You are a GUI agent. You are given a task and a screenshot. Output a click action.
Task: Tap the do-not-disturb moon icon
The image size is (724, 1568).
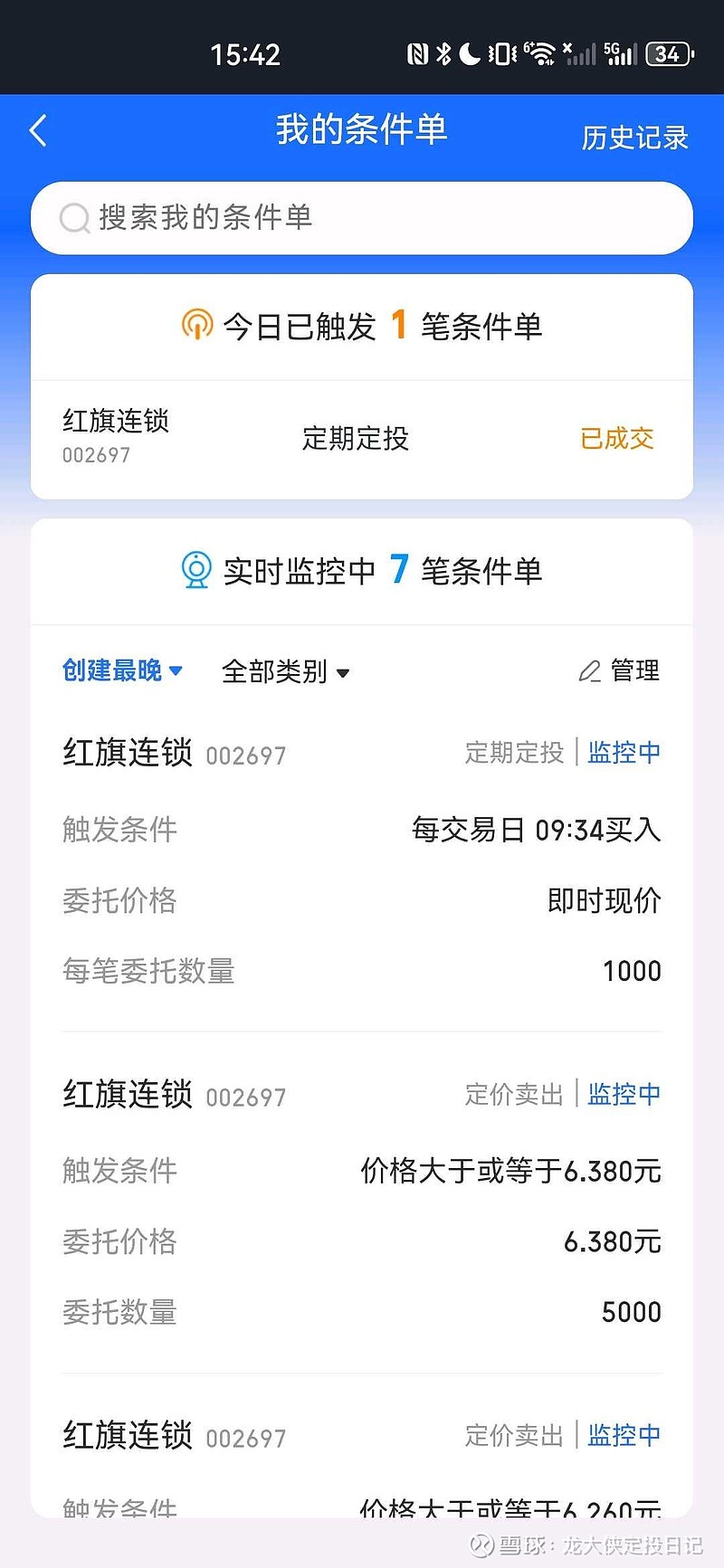click(x=470, y=54)
